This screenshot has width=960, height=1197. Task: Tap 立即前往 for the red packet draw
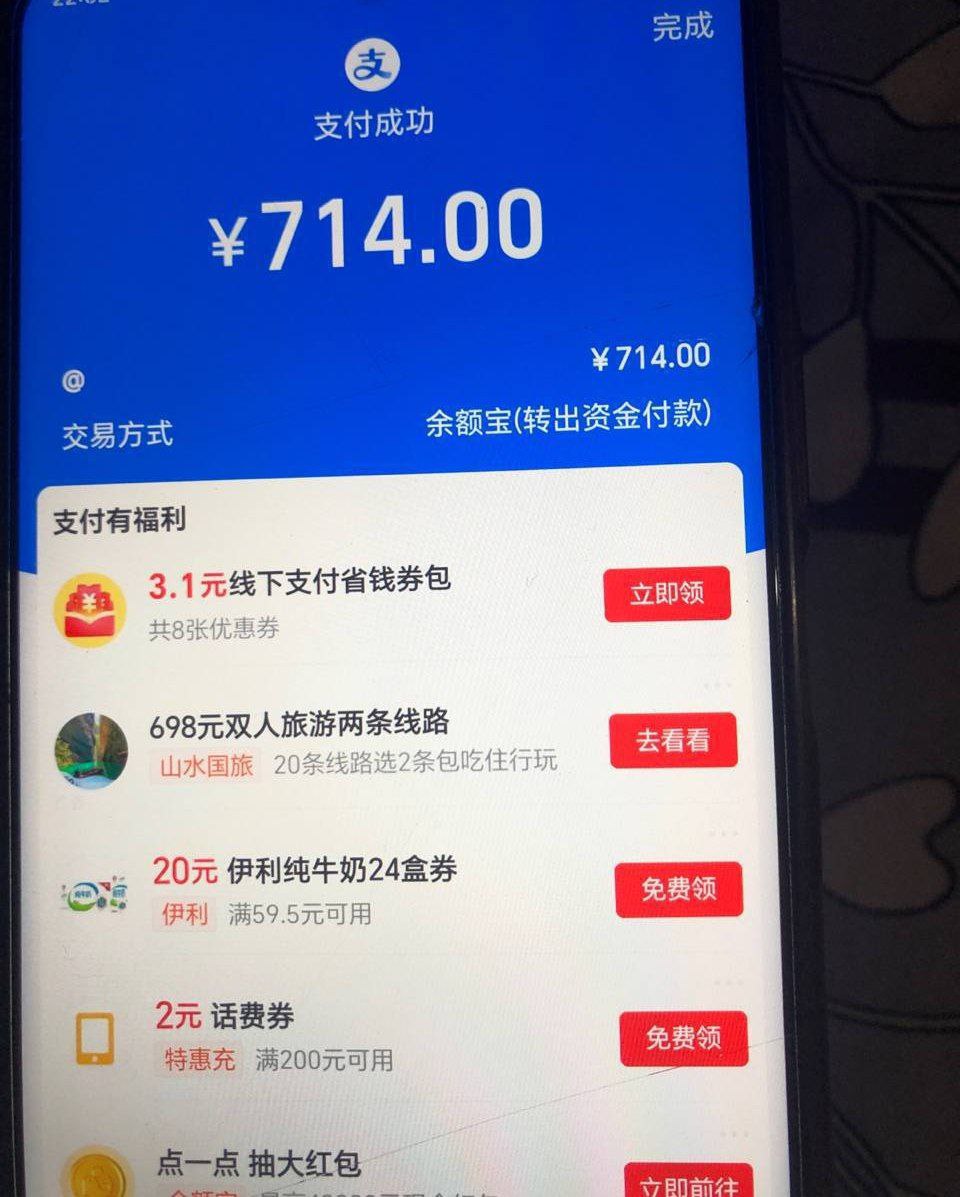(688, 1183)
